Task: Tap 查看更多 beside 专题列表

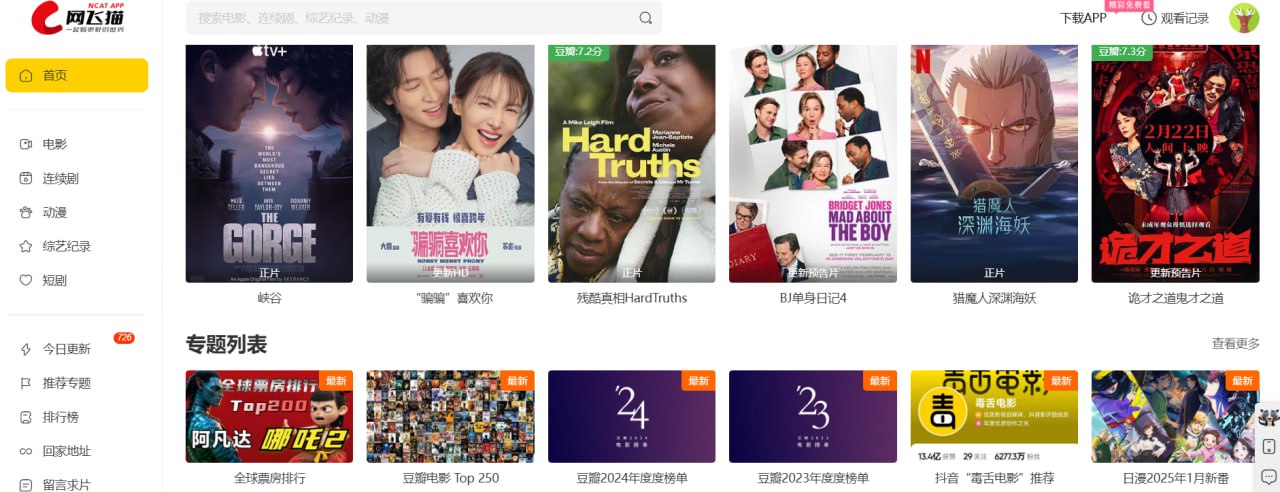Action: [1235, 343]
